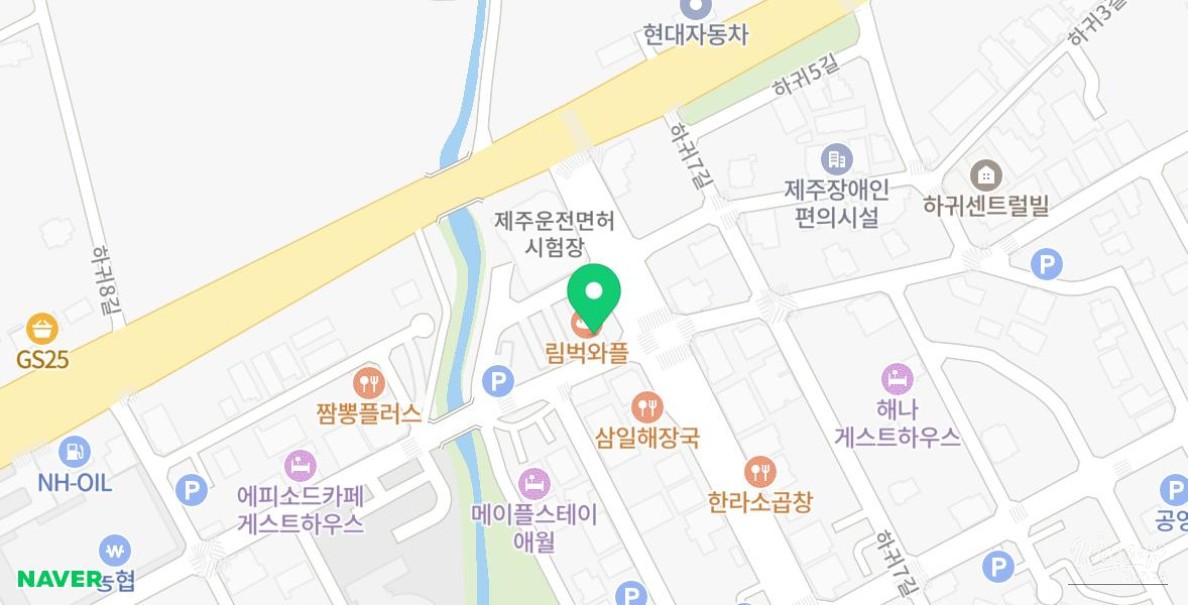
Task: Select the 짬뽕플러스 restaurant marker
Action: [x=369, y=382]
